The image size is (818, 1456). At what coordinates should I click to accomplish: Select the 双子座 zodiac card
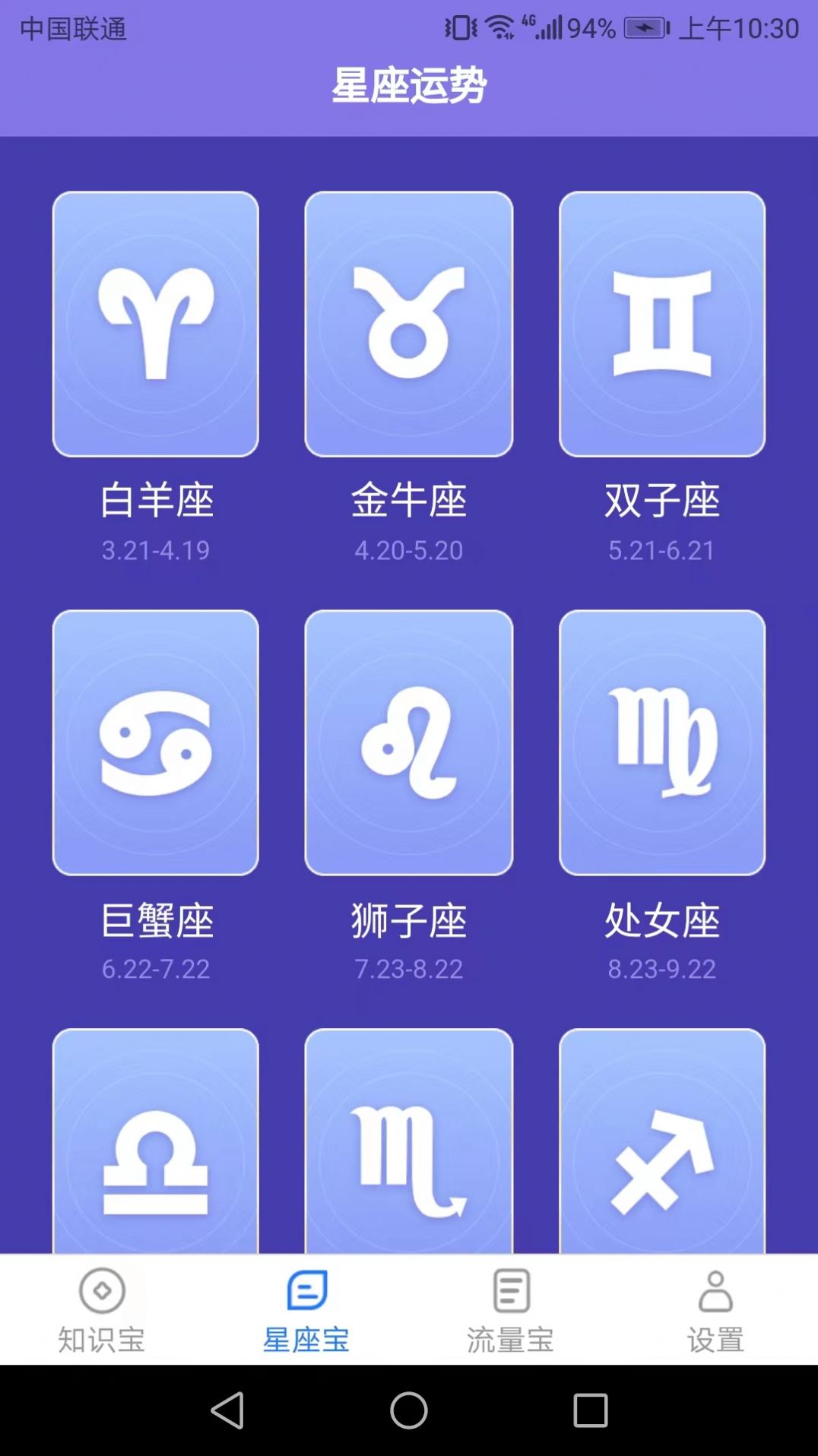click(x=662, y=324)
